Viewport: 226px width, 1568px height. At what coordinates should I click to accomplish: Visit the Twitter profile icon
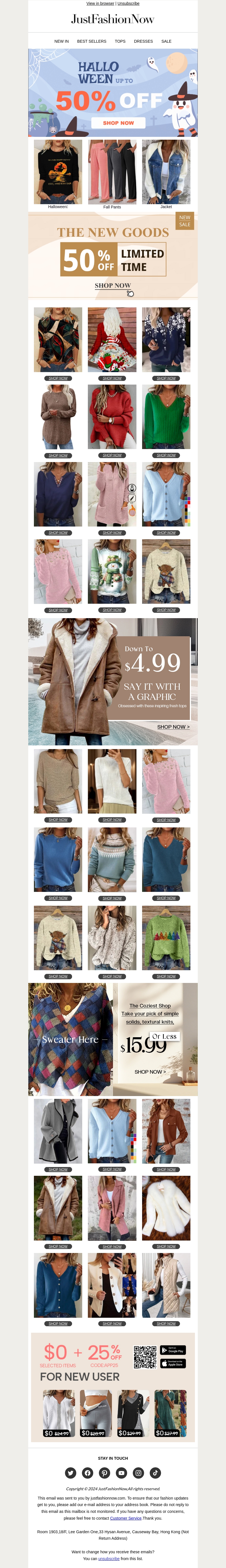pyautogui.click(x=70, y=1473)
